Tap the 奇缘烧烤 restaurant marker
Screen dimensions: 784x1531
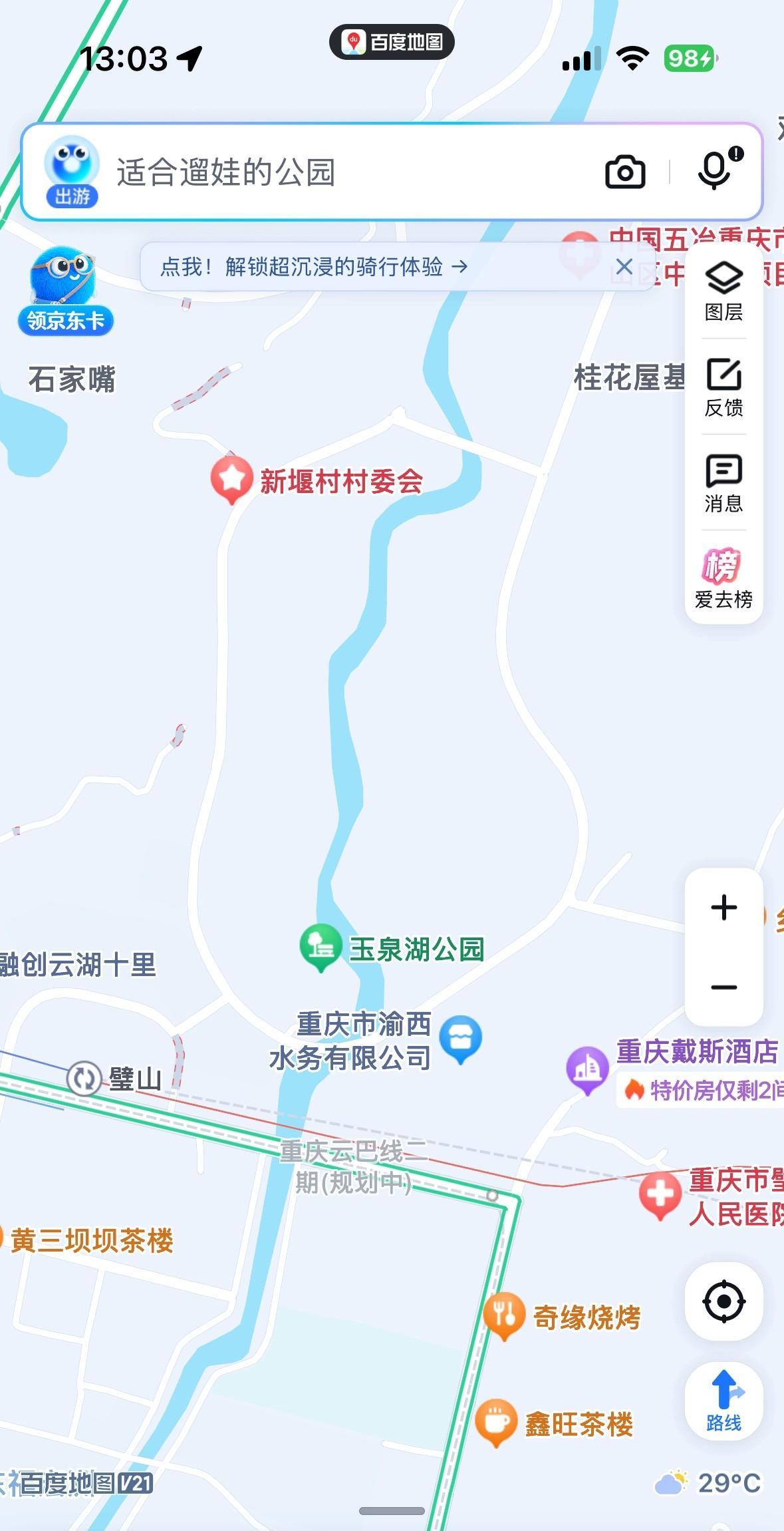point(504,1313)
